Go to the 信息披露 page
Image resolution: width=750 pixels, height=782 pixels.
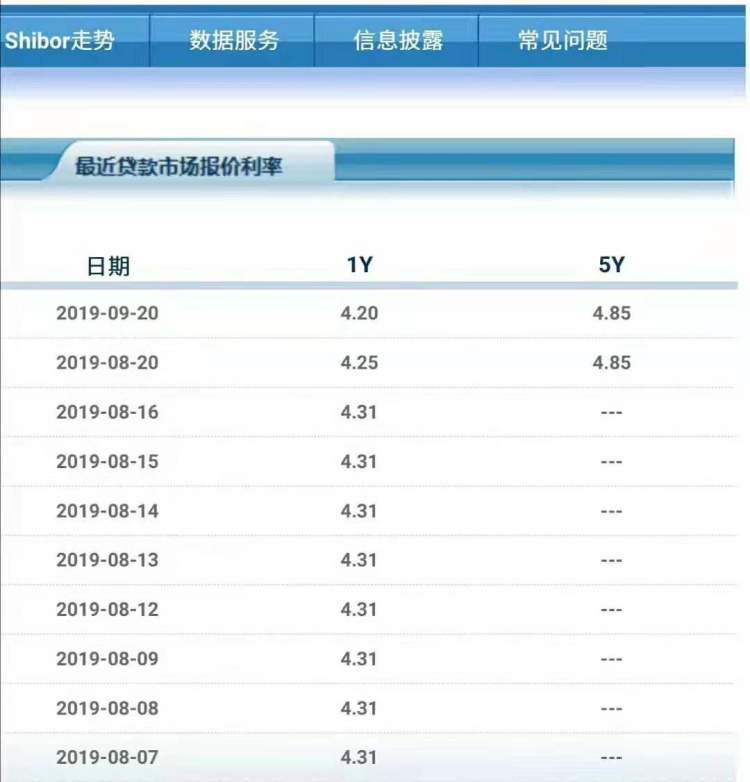398,41
